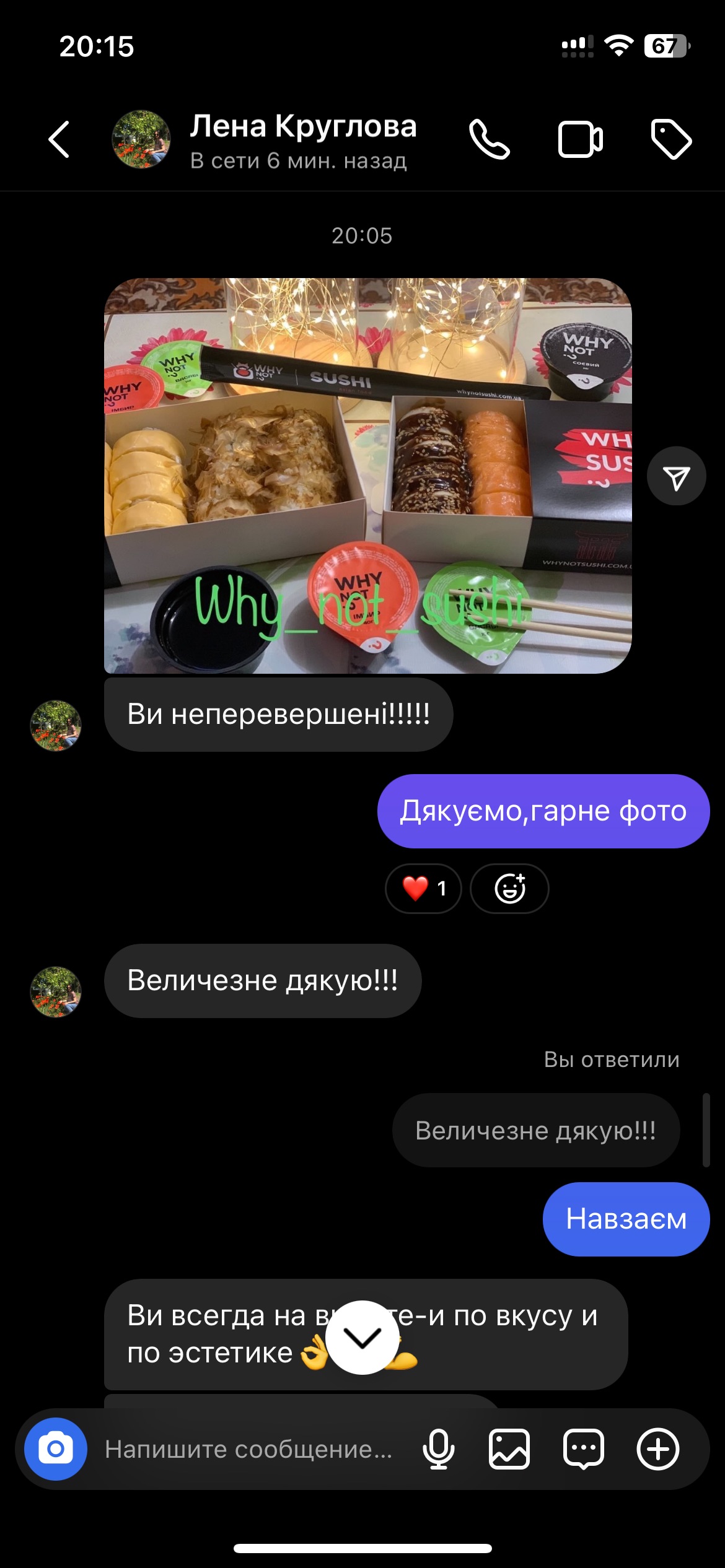This screenshot has height=1568, width=725.
Task: Focus the Напишите сообщение field
Action: coord(248,1449)
